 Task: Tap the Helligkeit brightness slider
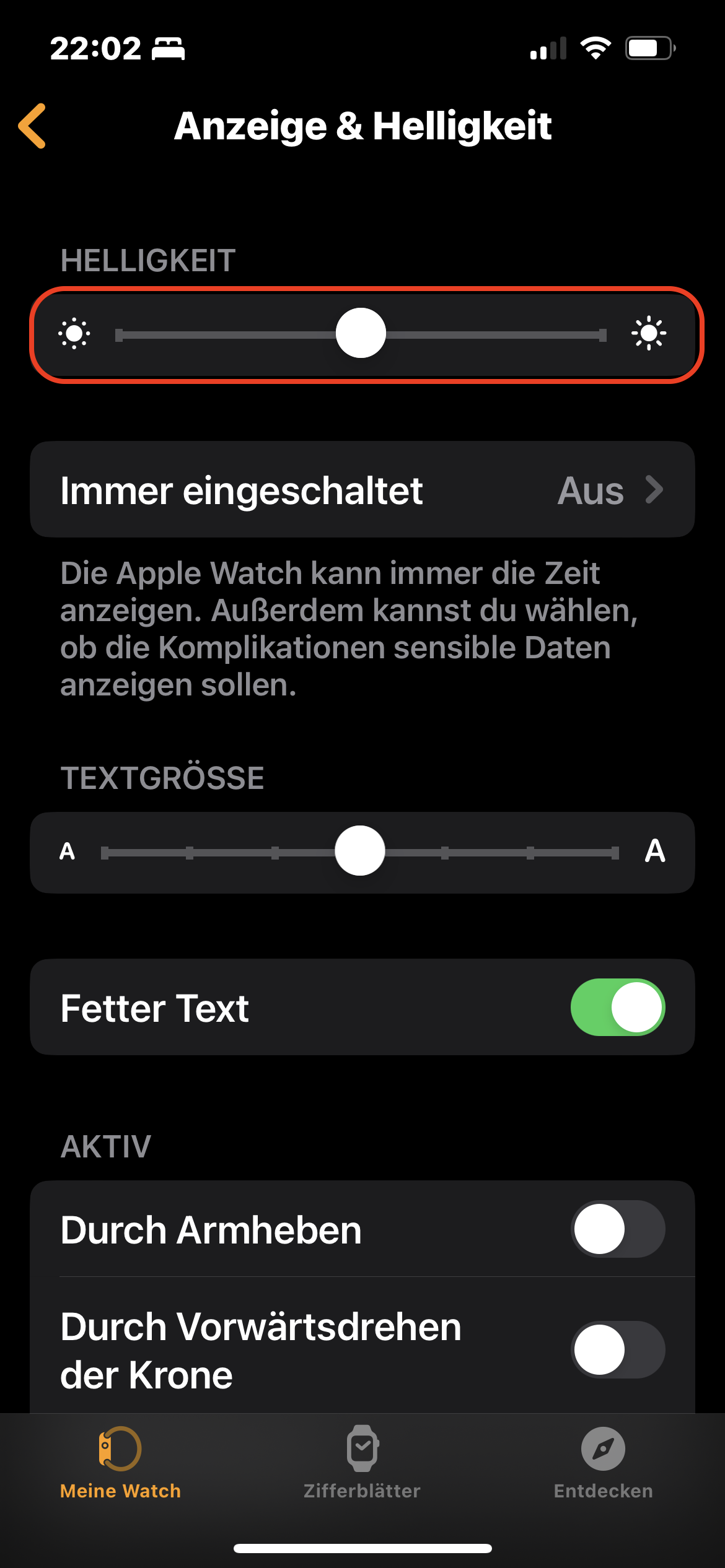(361, 334)
